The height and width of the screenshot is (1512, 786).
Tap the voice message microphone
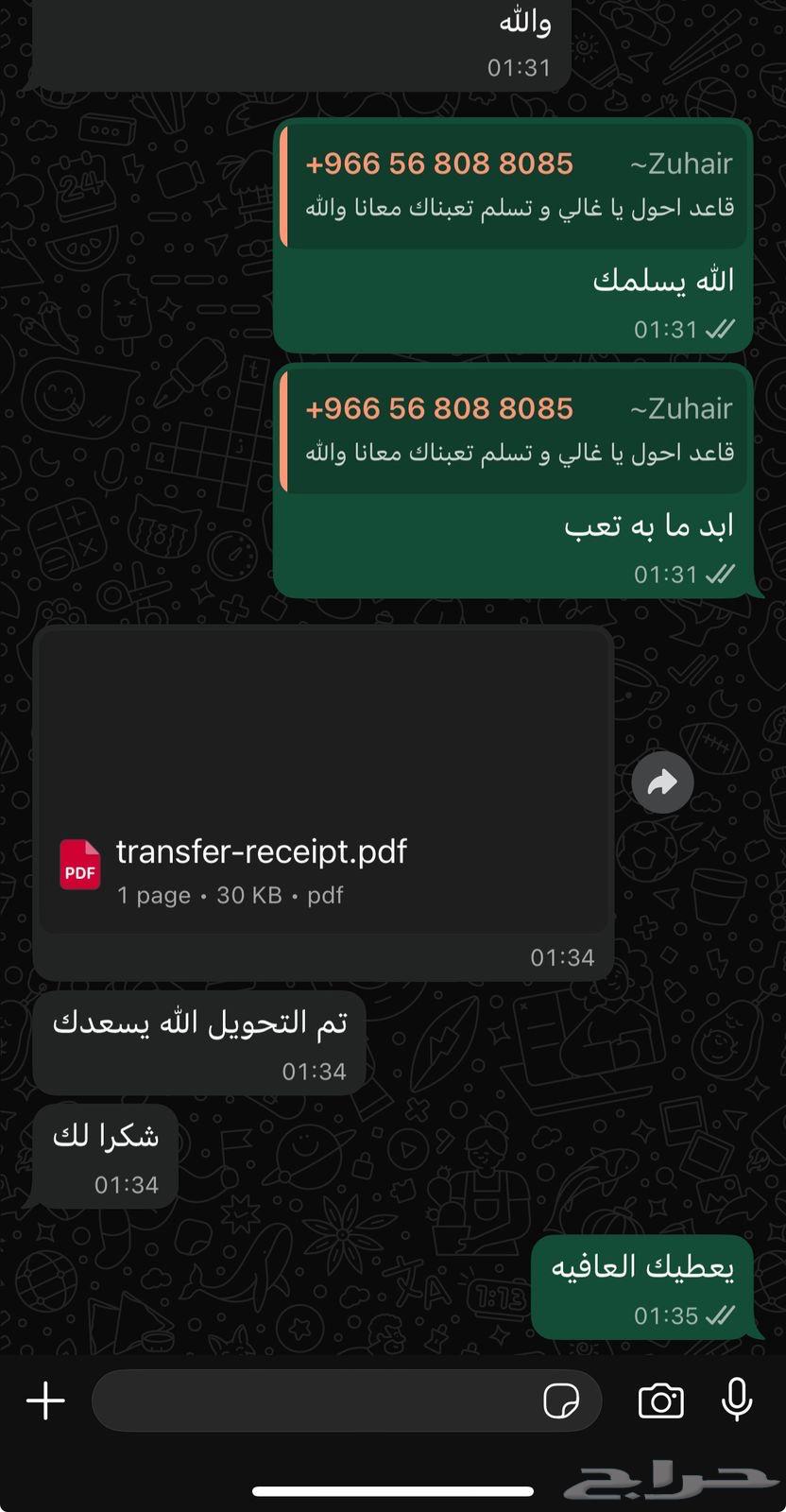(x=736, y=1400)
